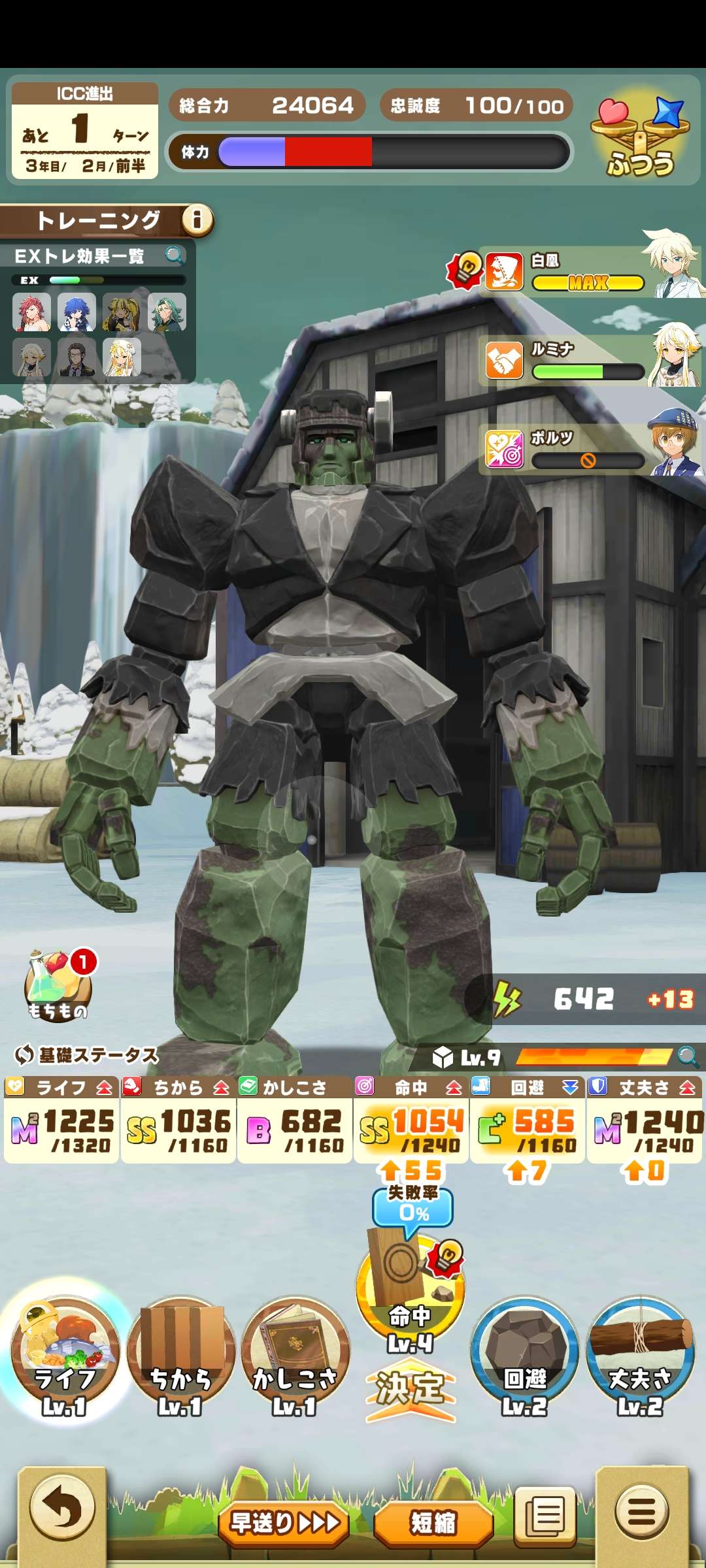The image size is (706, 1568).
Task: Tap the 短縮 shorten button
Action: tap(433, 1523)
